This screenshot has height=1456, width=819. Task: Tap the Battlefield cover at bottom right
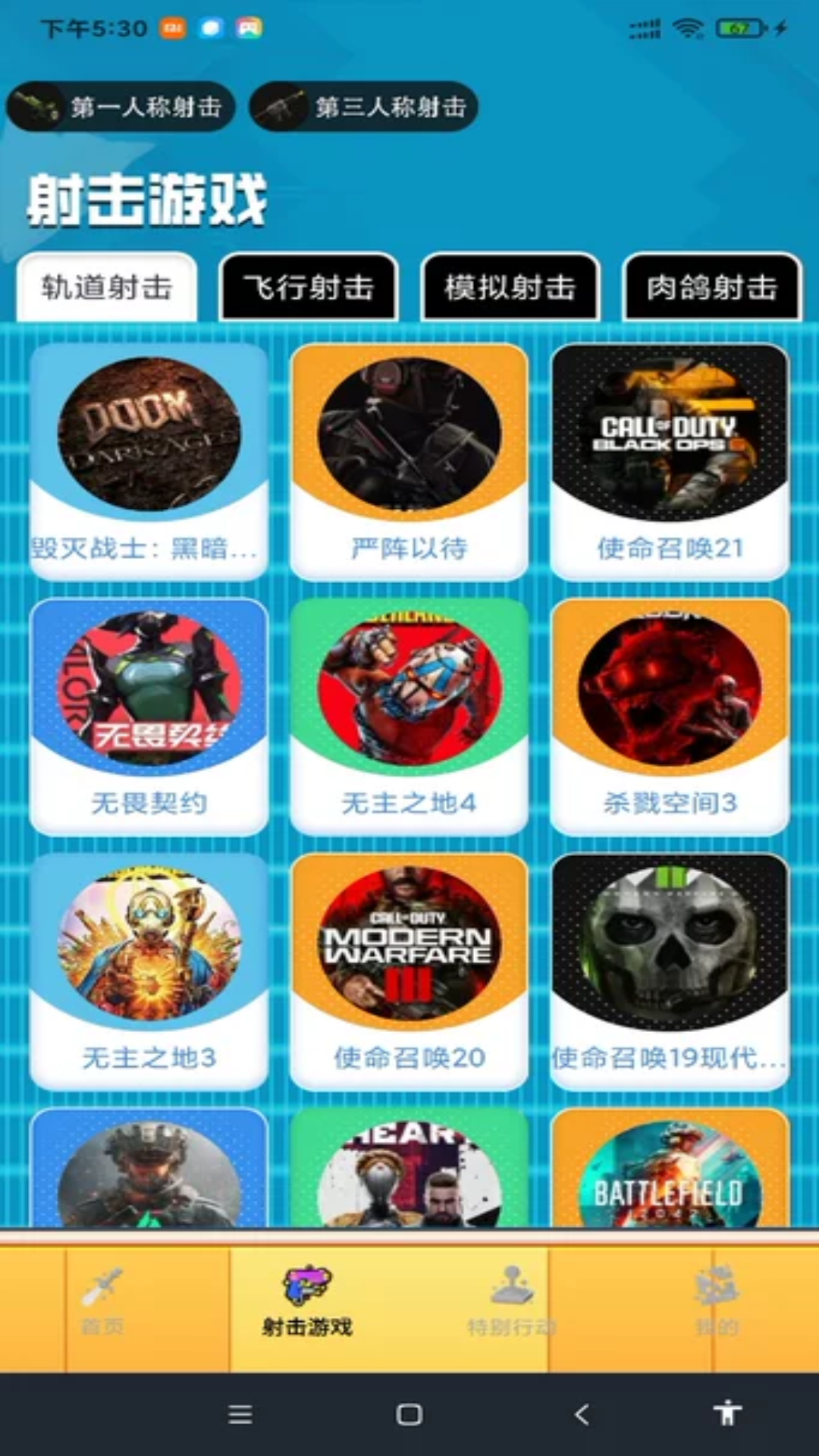670,1173
